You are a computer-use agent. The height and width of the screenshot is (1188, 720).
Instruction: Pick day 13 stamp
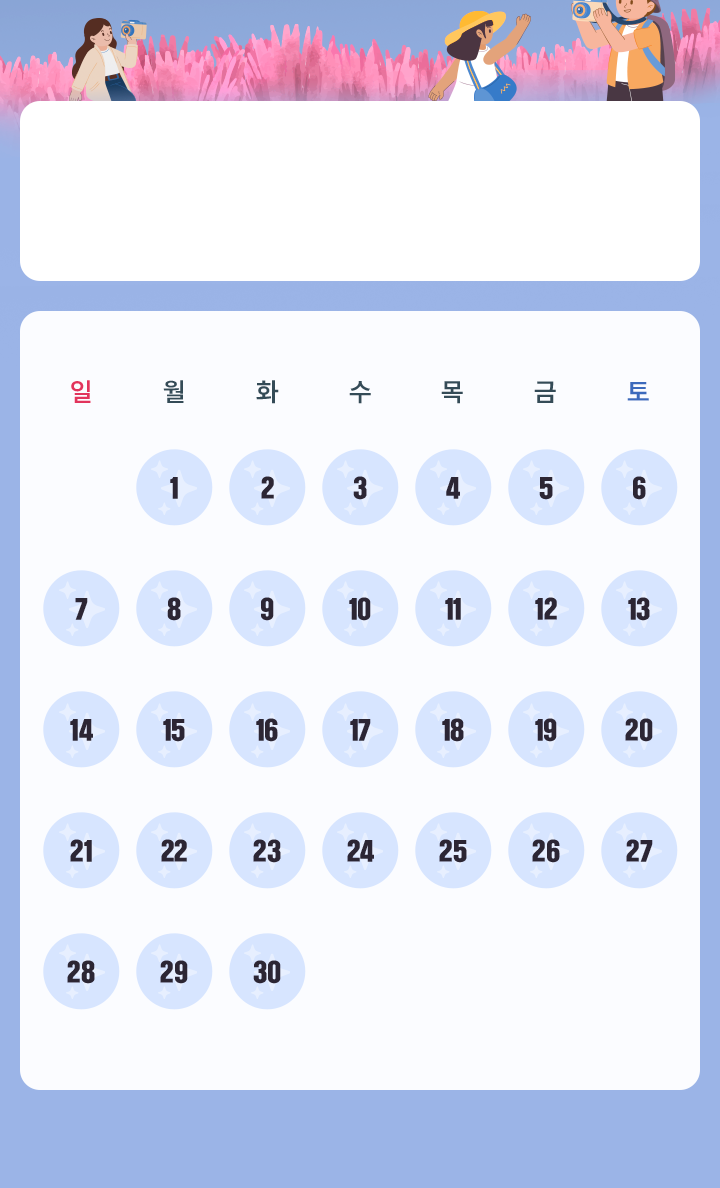pos(639,608)
